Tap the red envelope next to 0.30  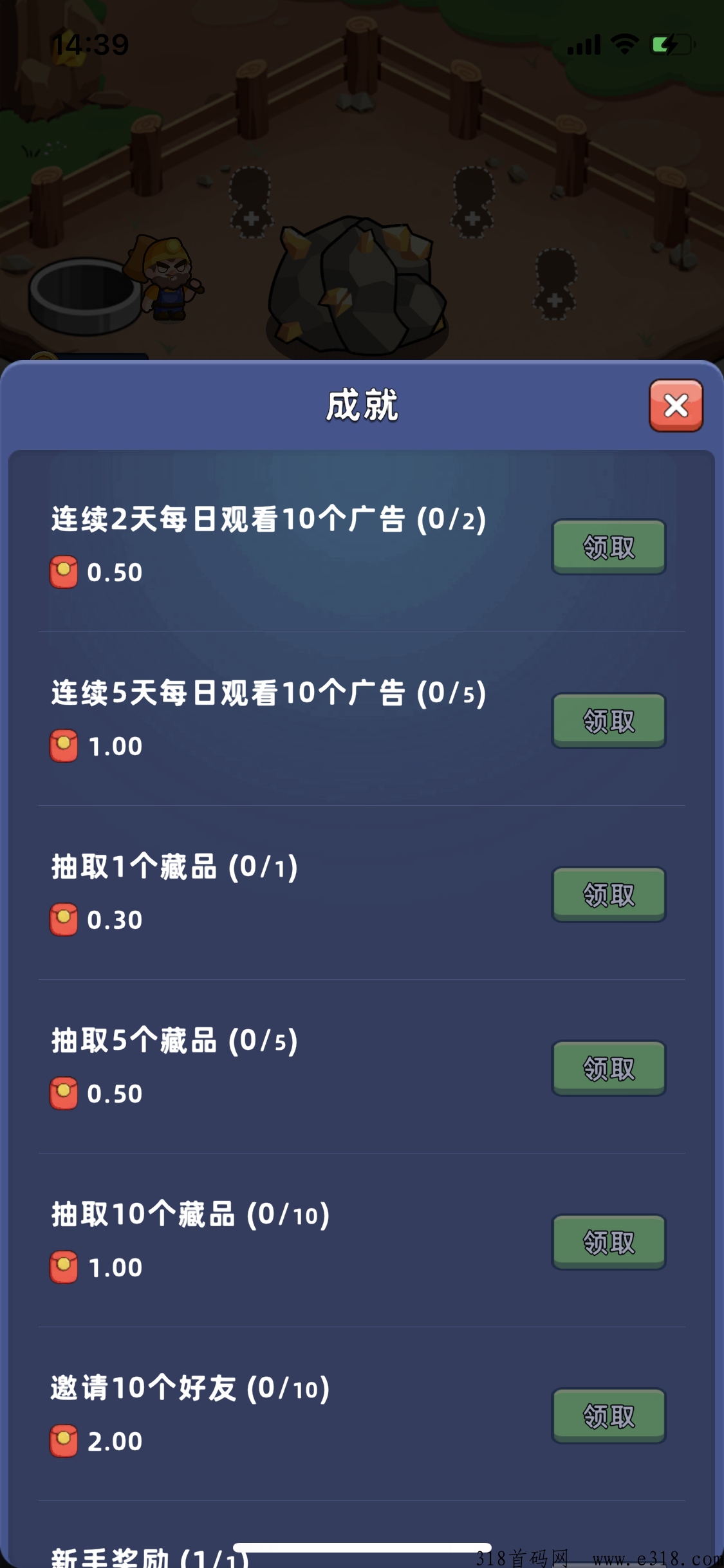click(x=64, y=919)
